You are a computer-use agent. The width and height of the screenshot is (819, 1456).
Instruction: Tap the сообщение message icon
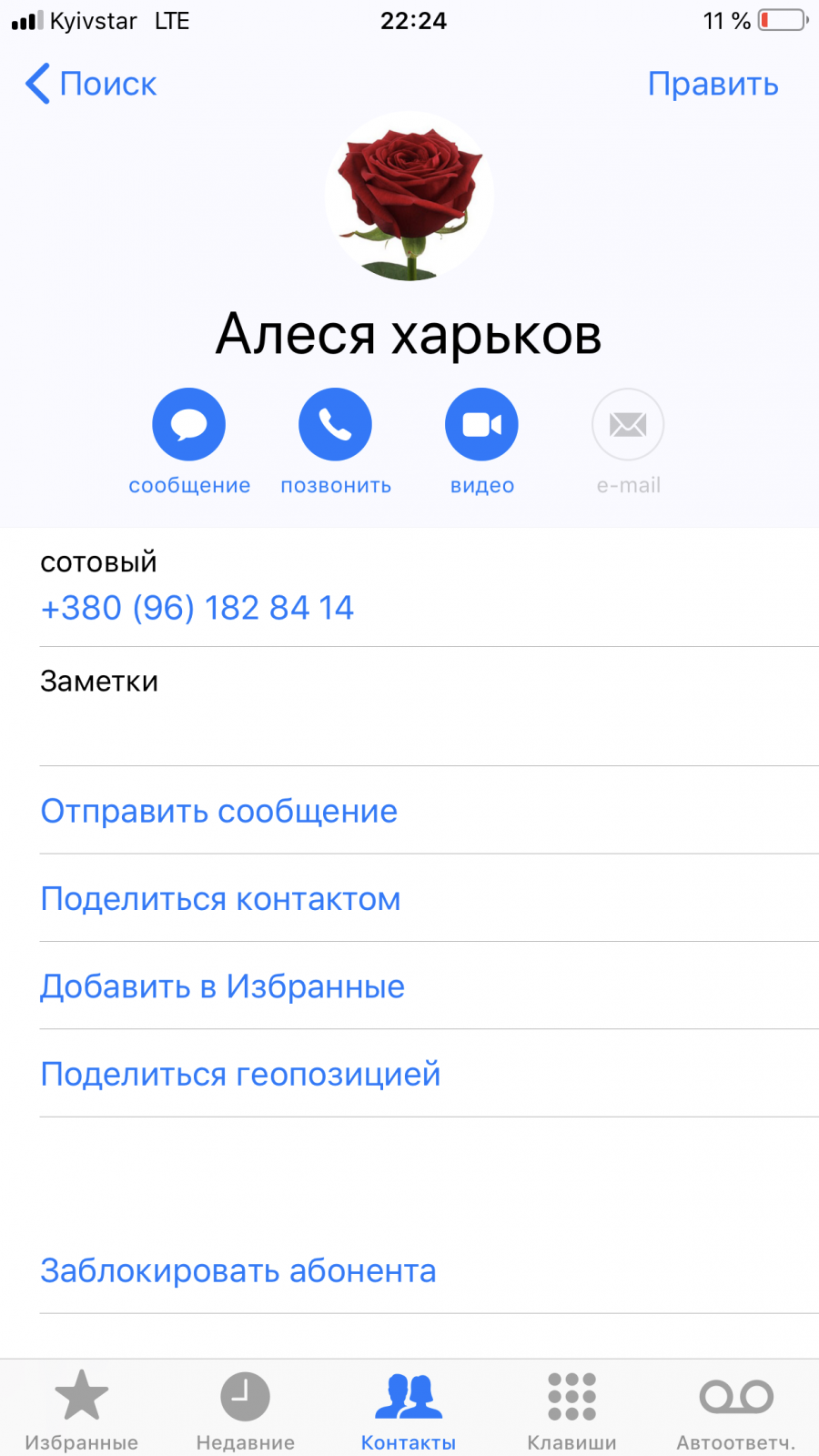pos(188,425)
